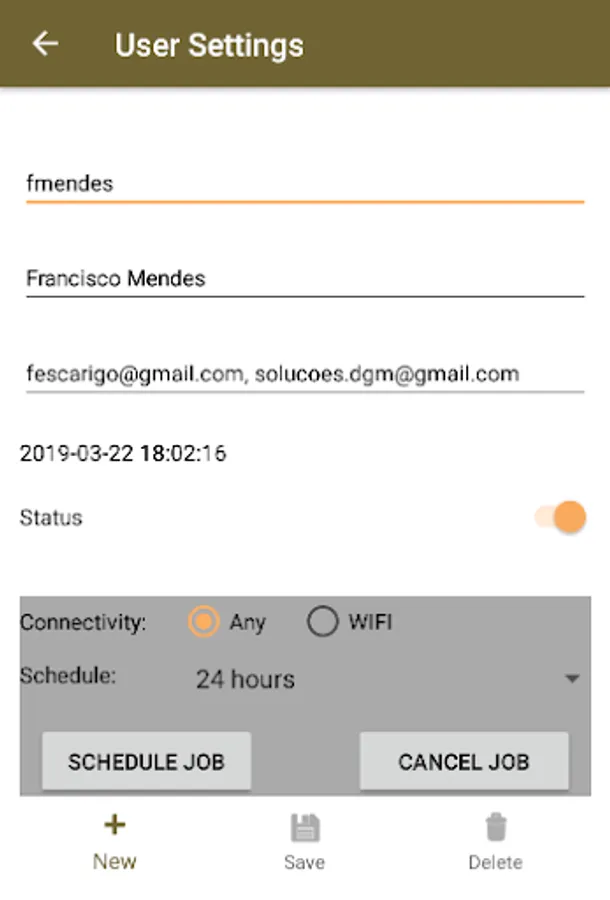Edit the Francisco Mendes name field
This screenshot has width=610, height=900.
point(305,279)
